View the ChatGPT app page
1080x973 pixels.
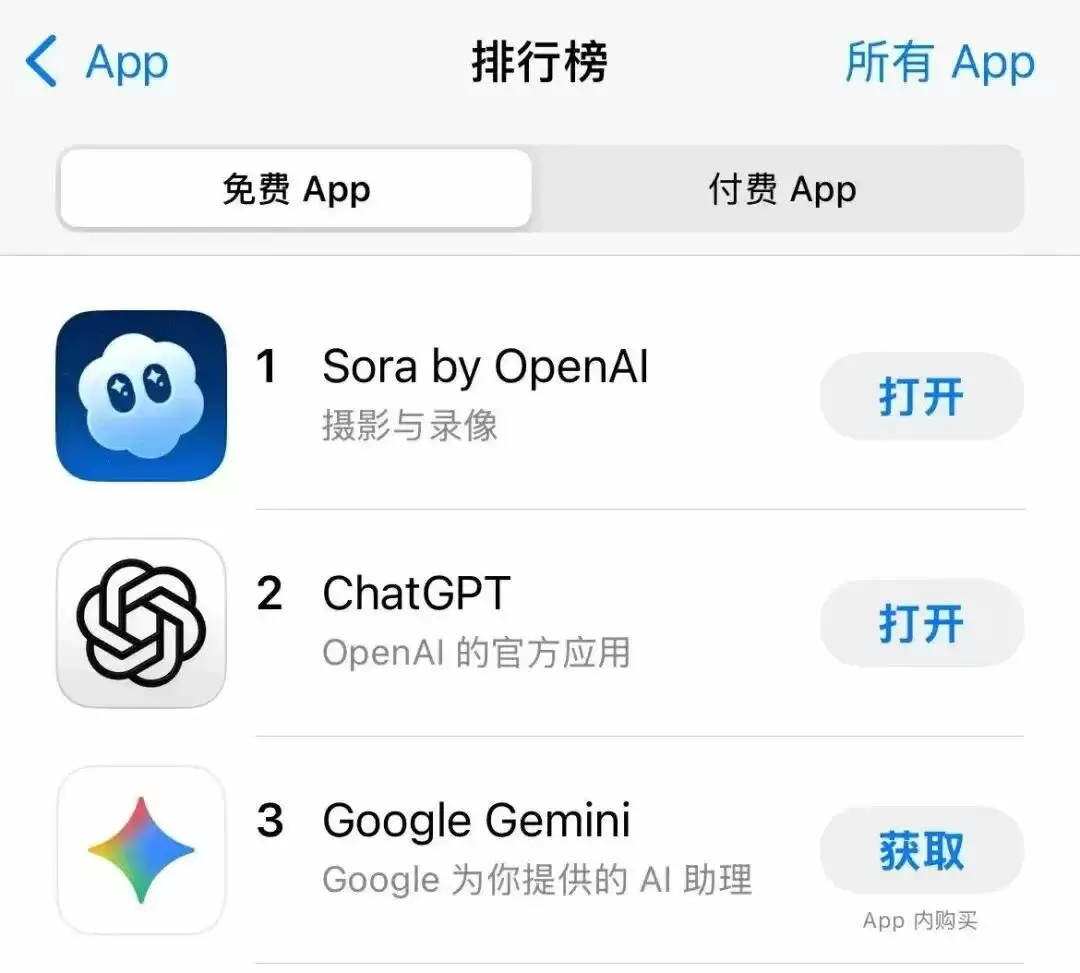coord(416,594)
